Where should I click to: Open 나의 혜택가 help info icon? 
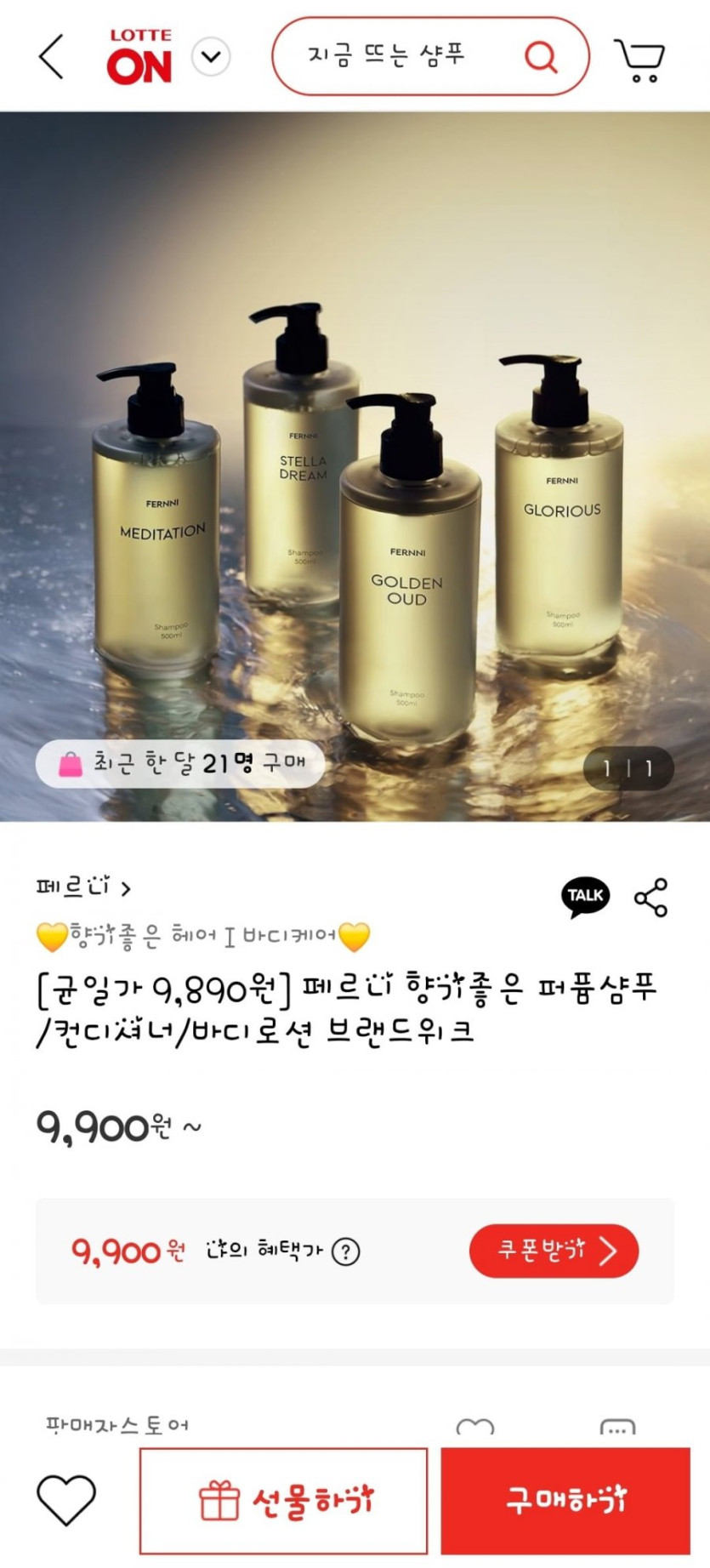[x=345, y=1252]
